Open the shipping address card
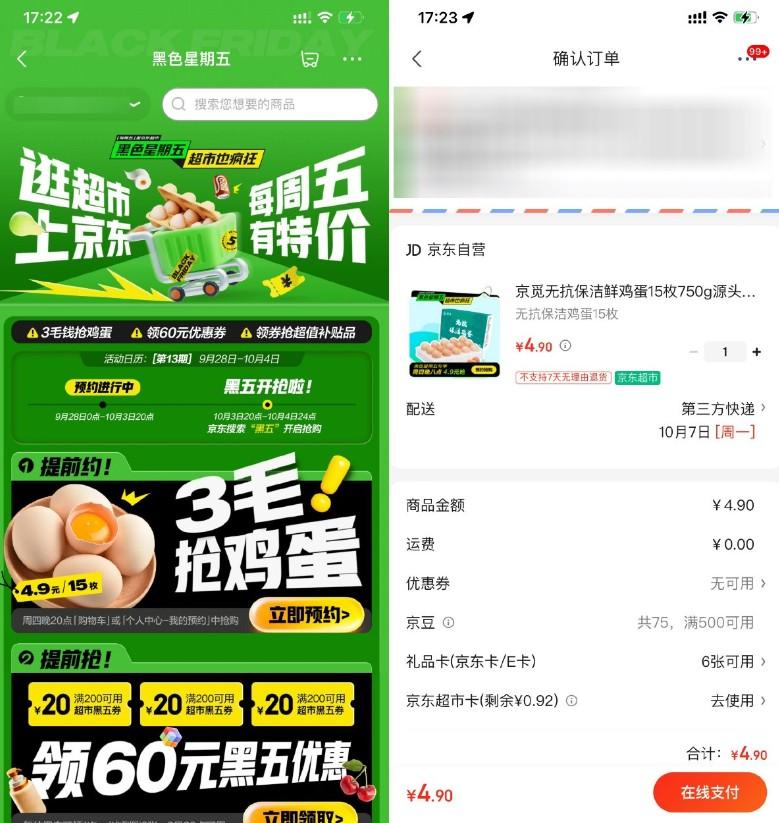This screenshot has height=823, width=779. pyautogui.click(x=584, y=143)
